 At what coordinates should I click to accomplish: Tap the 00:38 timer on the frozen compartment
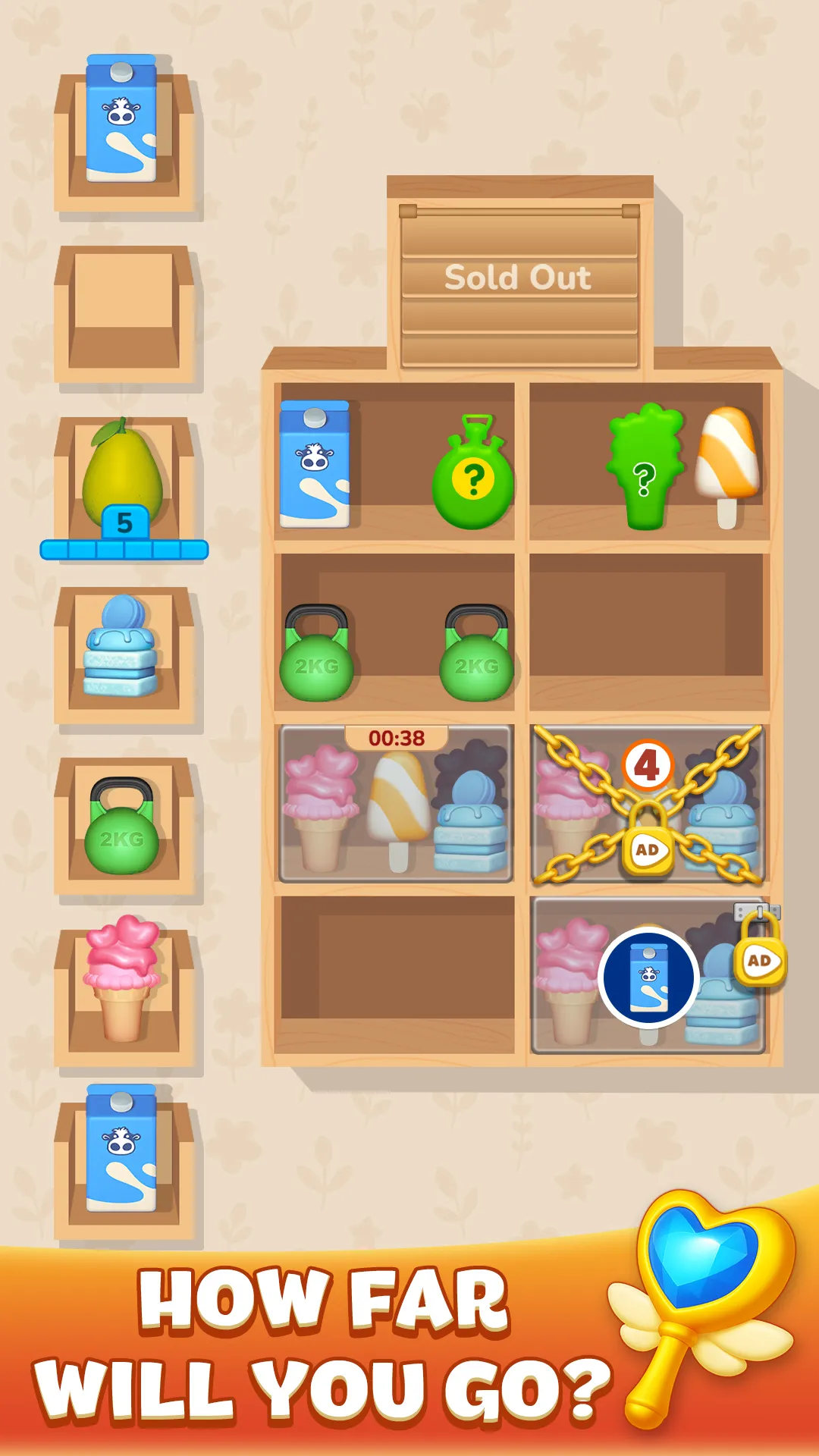pos(394,736)
